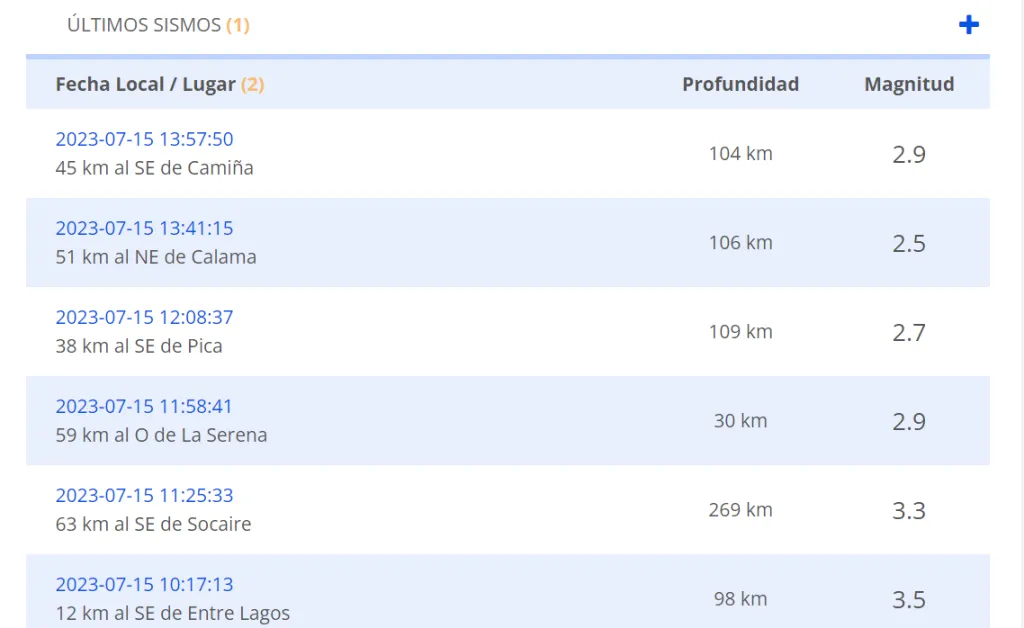Screen dimensions: 1024x628
Task: Open the 10:17:13 earthquake near Entre Lagos
Action: (144, 584)
